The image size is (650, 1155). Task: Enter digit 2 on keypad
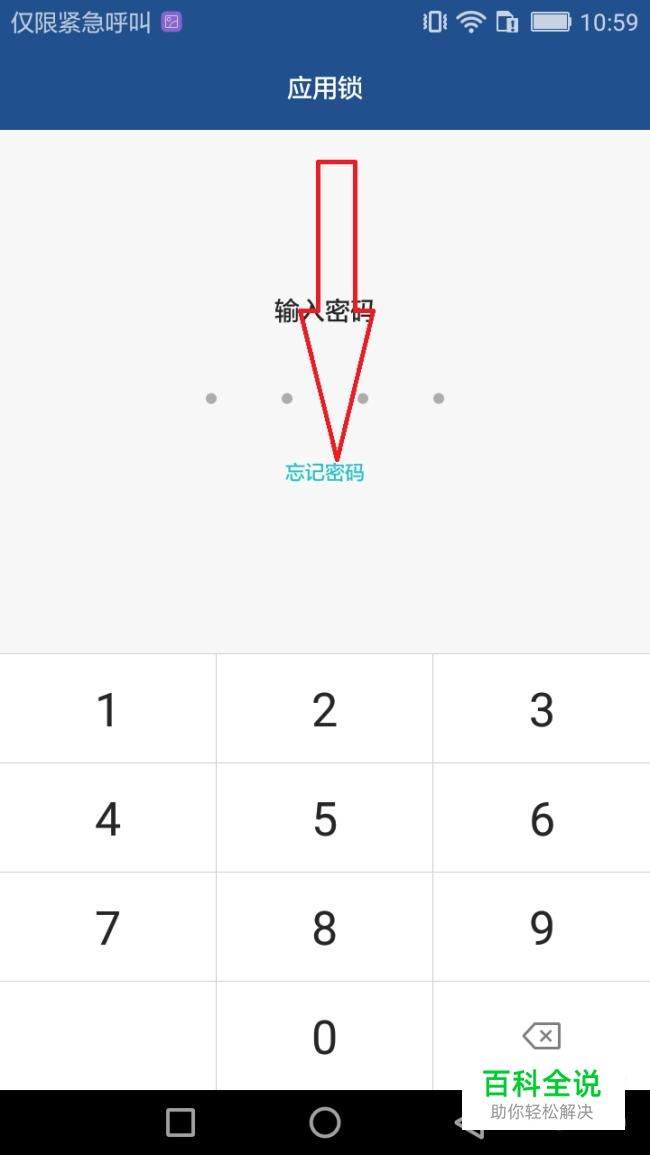[324, 710]
